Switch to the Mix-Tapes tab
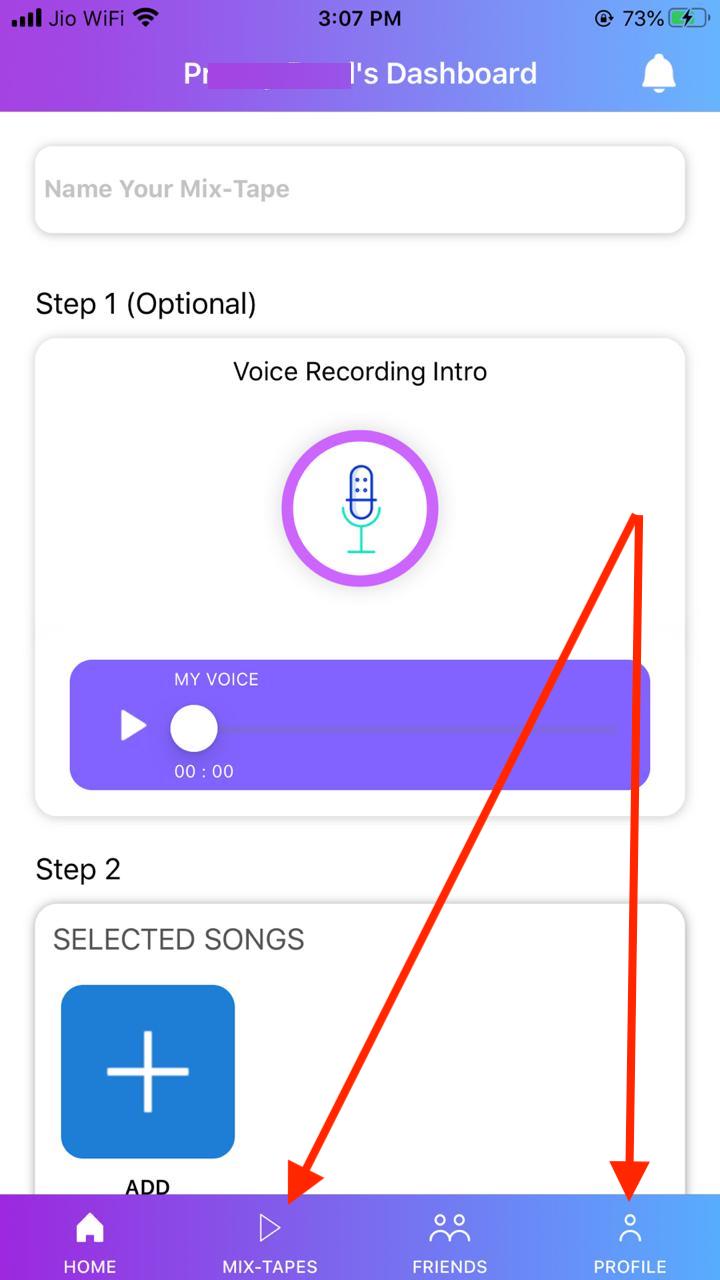The width and height of the screenshot is (720, 1280). (270, 1240)
